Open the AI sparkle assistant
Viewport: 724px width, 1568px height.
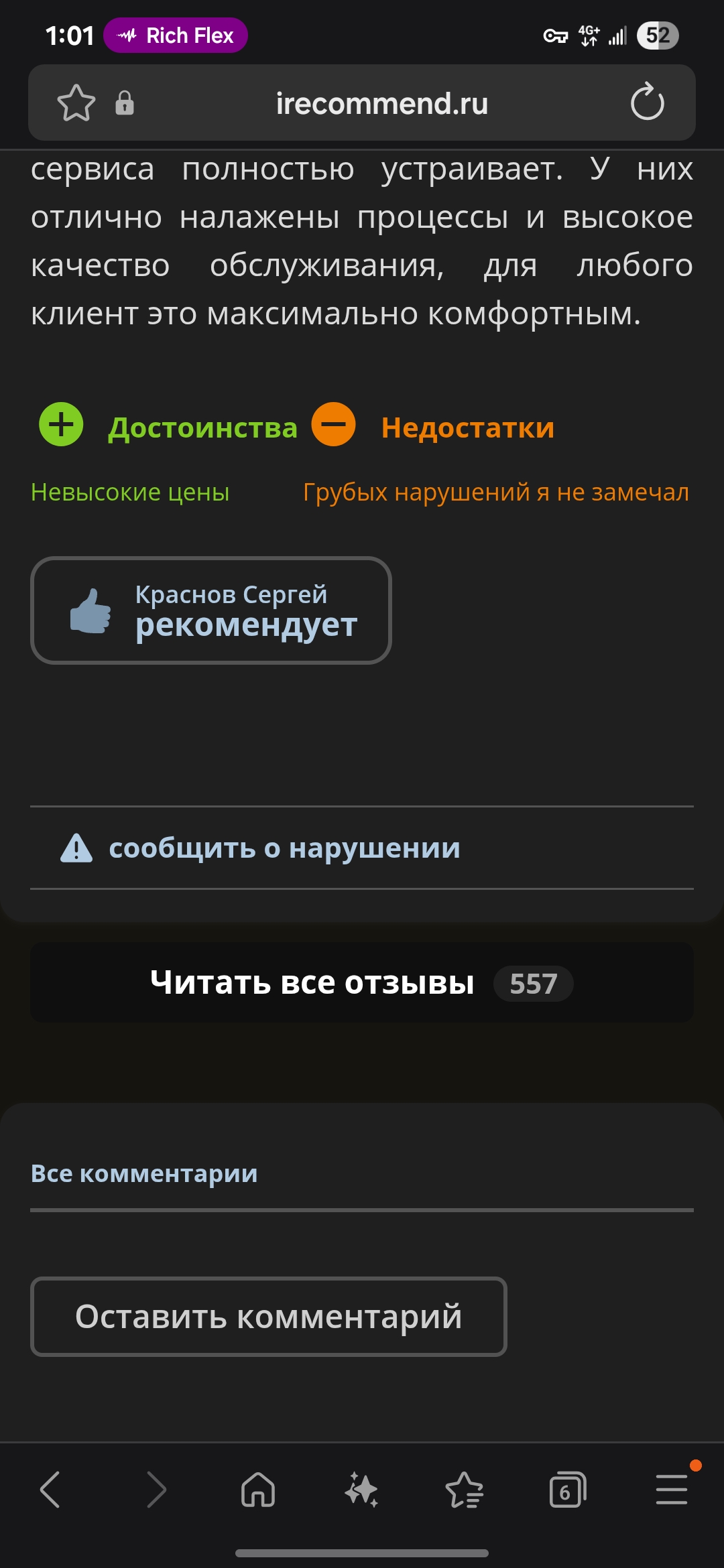[x=361, y=1490]
